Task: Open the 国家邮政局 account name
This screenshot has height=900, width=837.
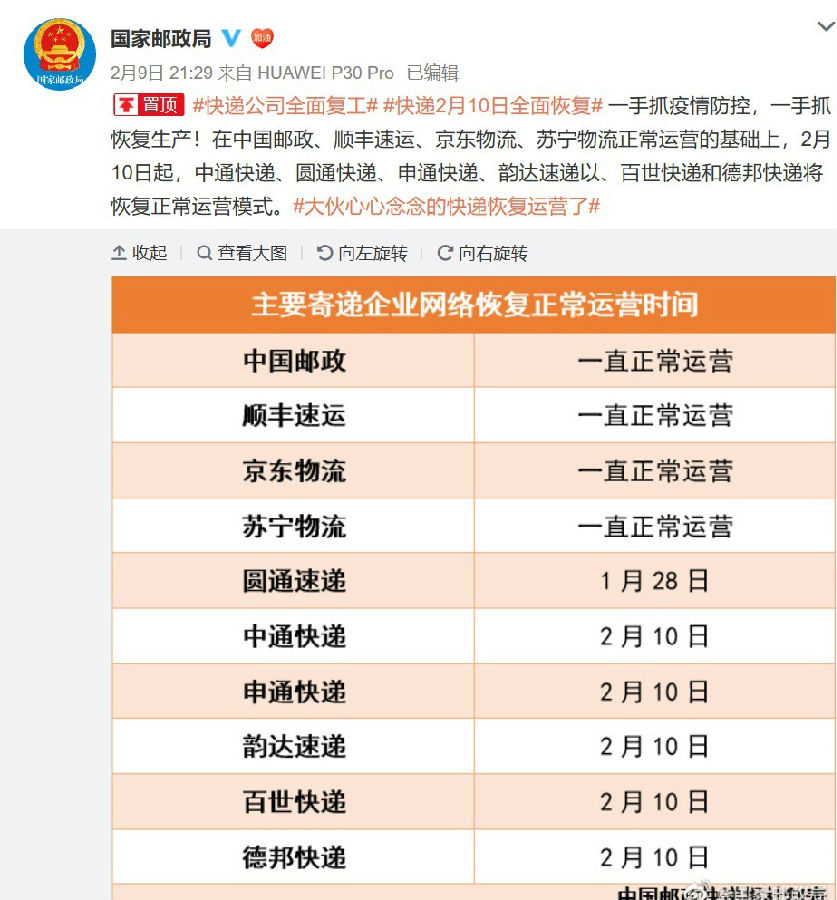Action: pos(160,39)
